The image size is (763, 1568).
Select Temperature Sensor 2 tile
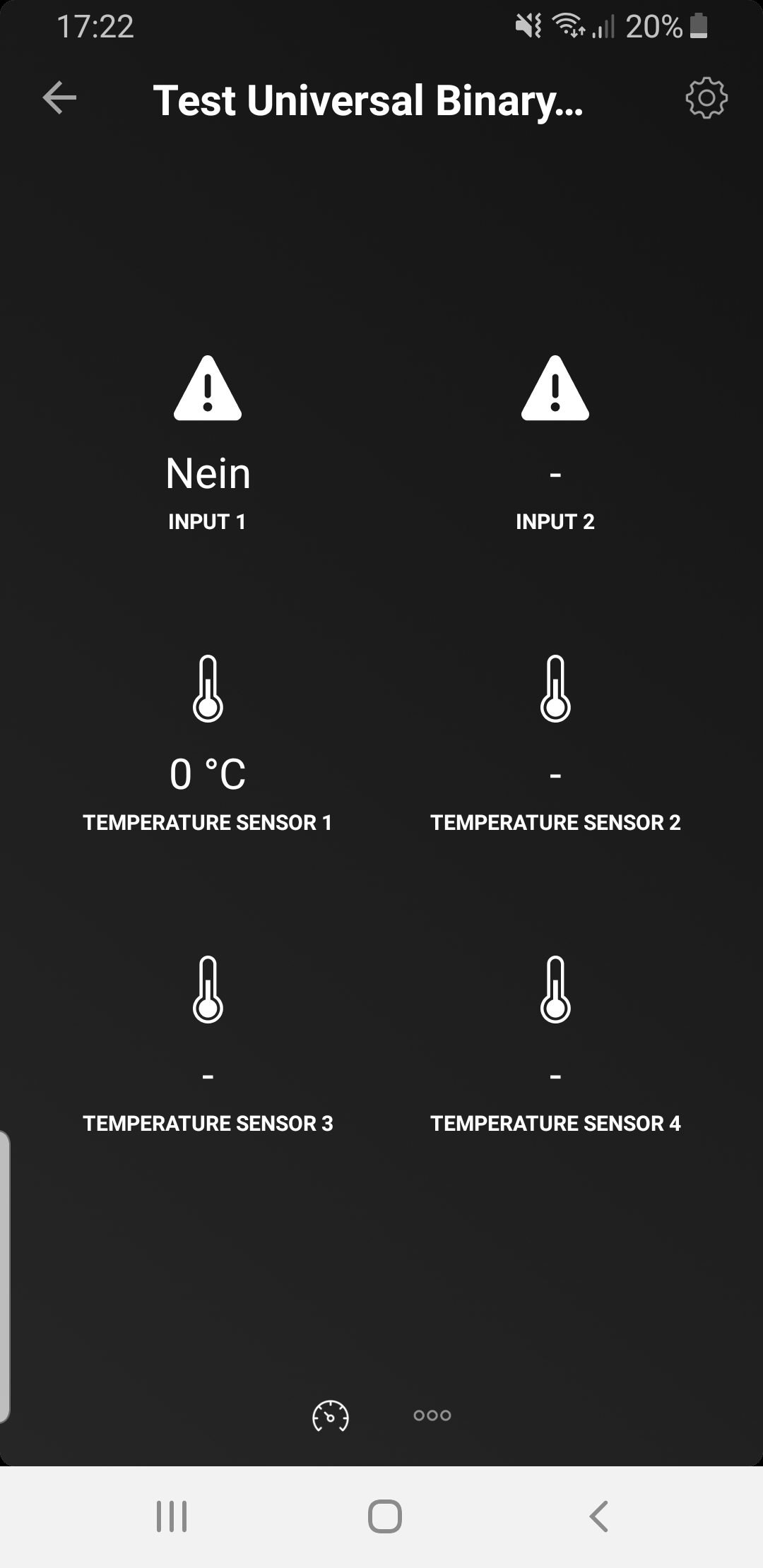[x=555, y=745]
